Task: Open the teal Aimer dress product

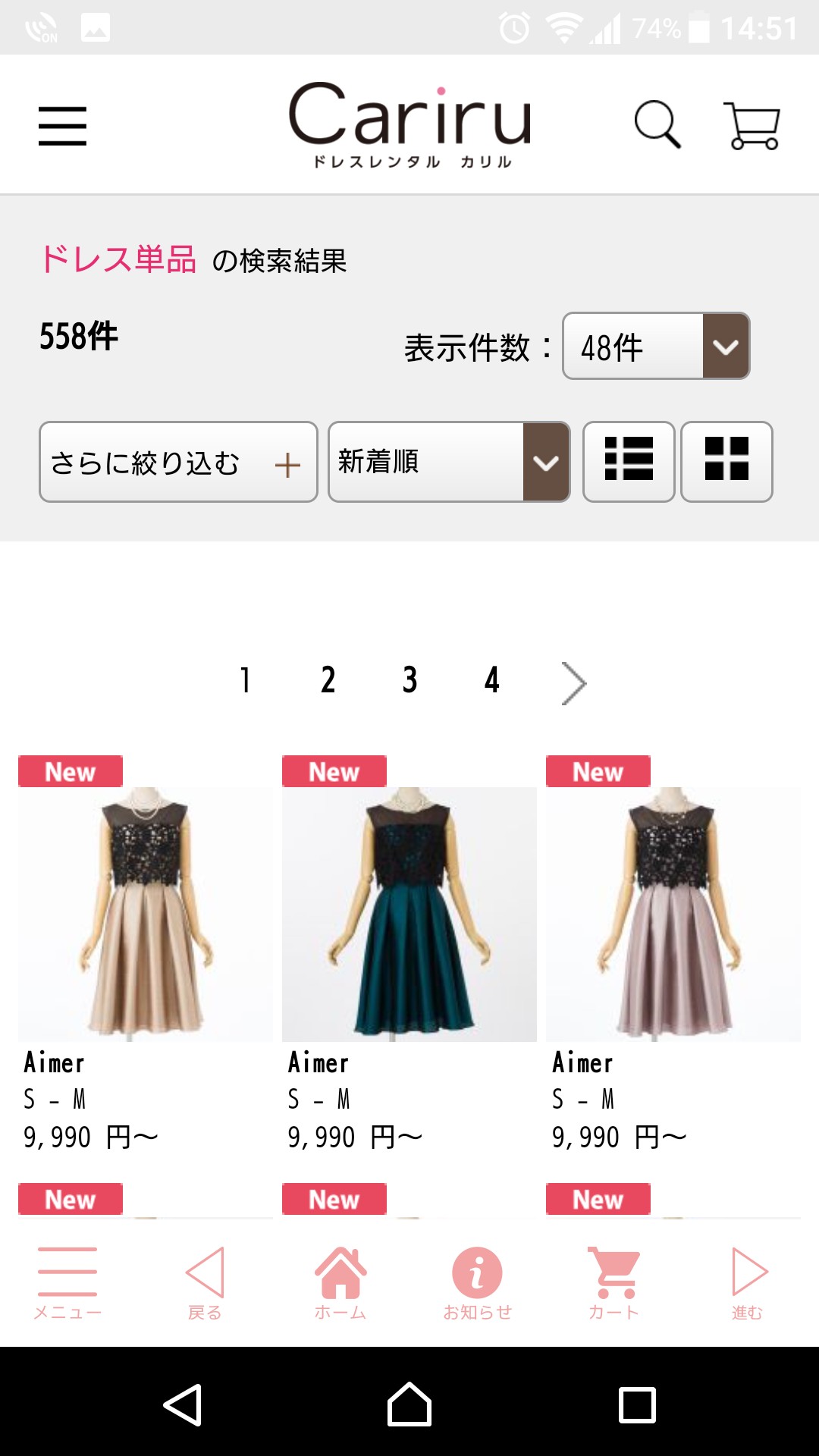Action: [x=409, y=914]
